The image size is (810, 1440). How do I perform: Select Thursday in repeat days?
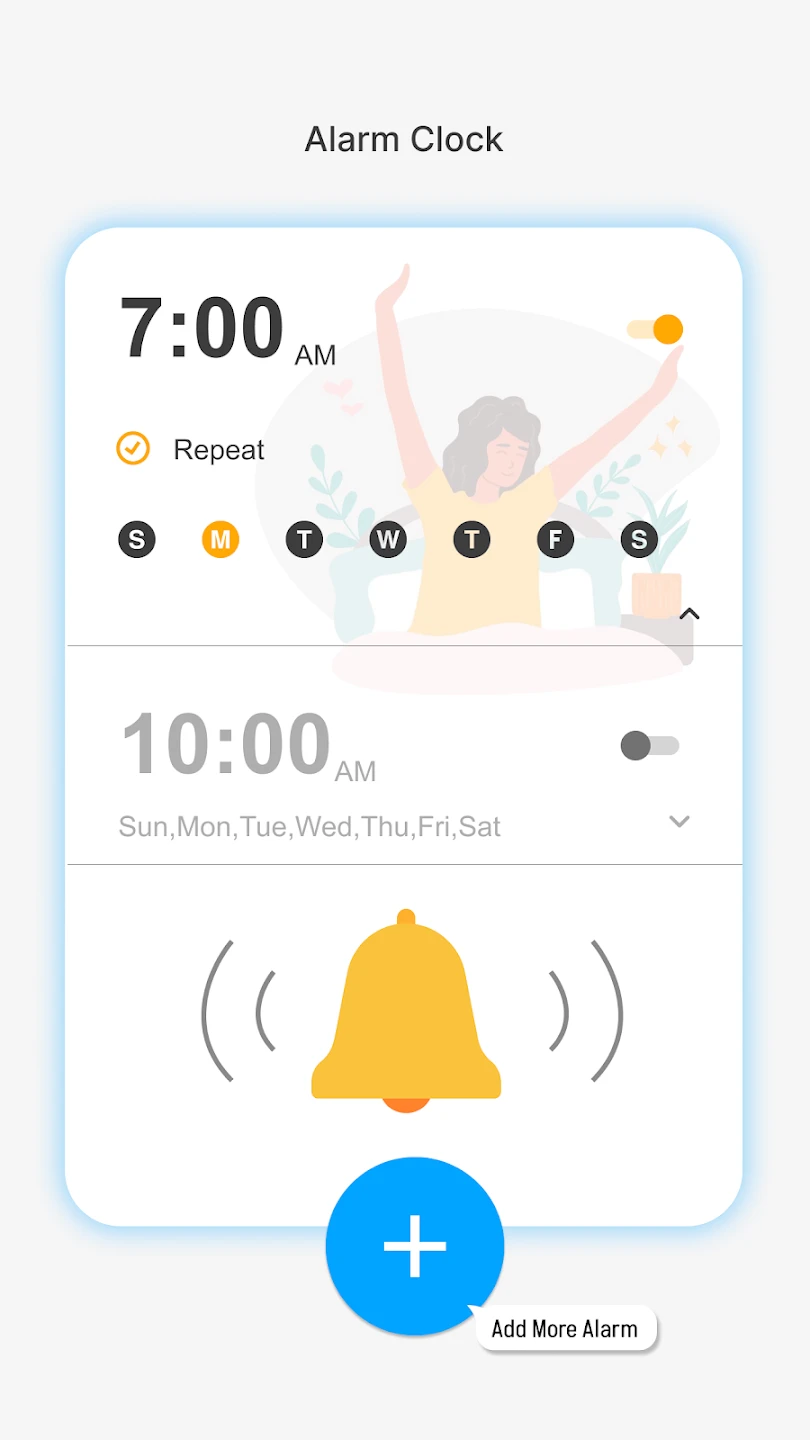[x=472, y=540]
